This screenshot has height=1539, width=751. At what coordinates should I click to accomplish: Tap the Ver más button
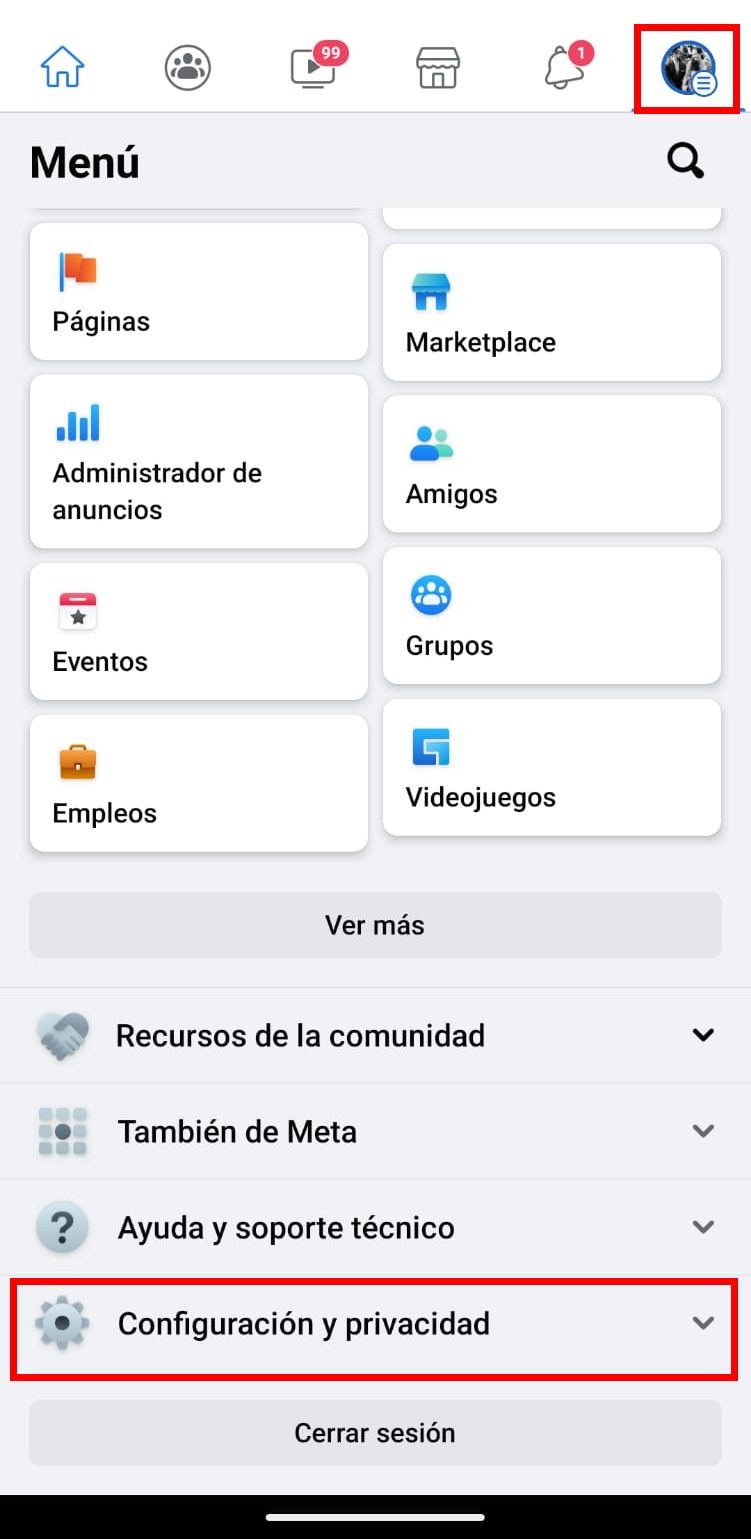[x=375, y=925]
